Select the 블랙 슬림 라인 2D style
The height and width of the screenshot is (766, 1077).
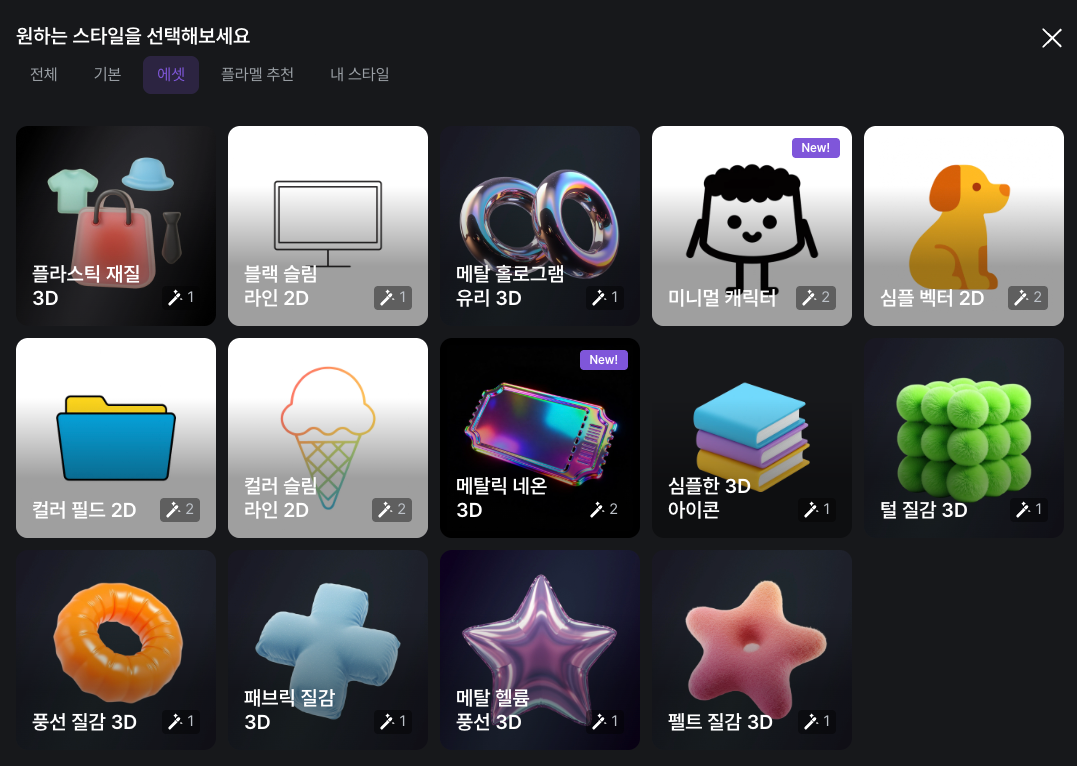pyautogui.click(x=328, y=225)
